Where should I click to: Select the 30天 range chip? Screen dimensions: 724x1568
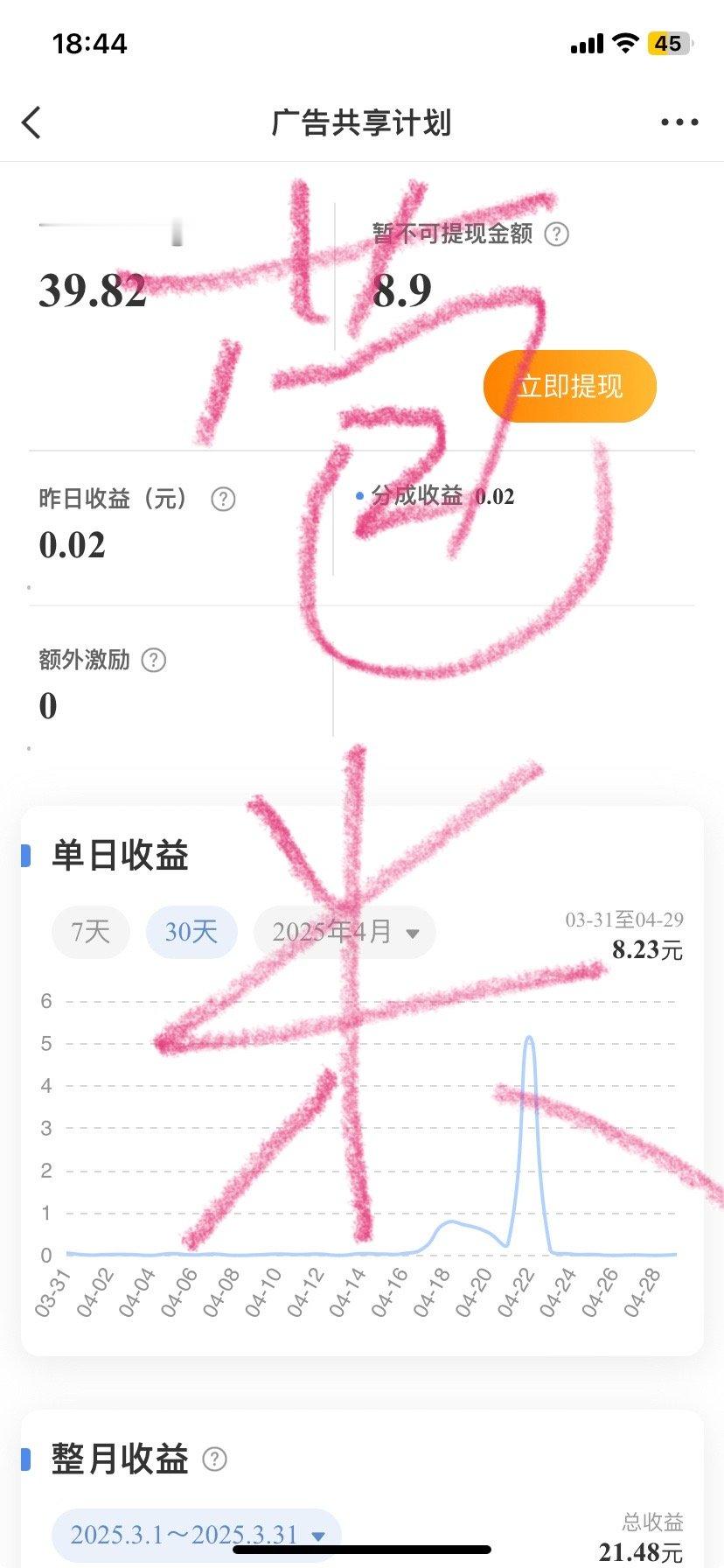(x=191, y=932)
